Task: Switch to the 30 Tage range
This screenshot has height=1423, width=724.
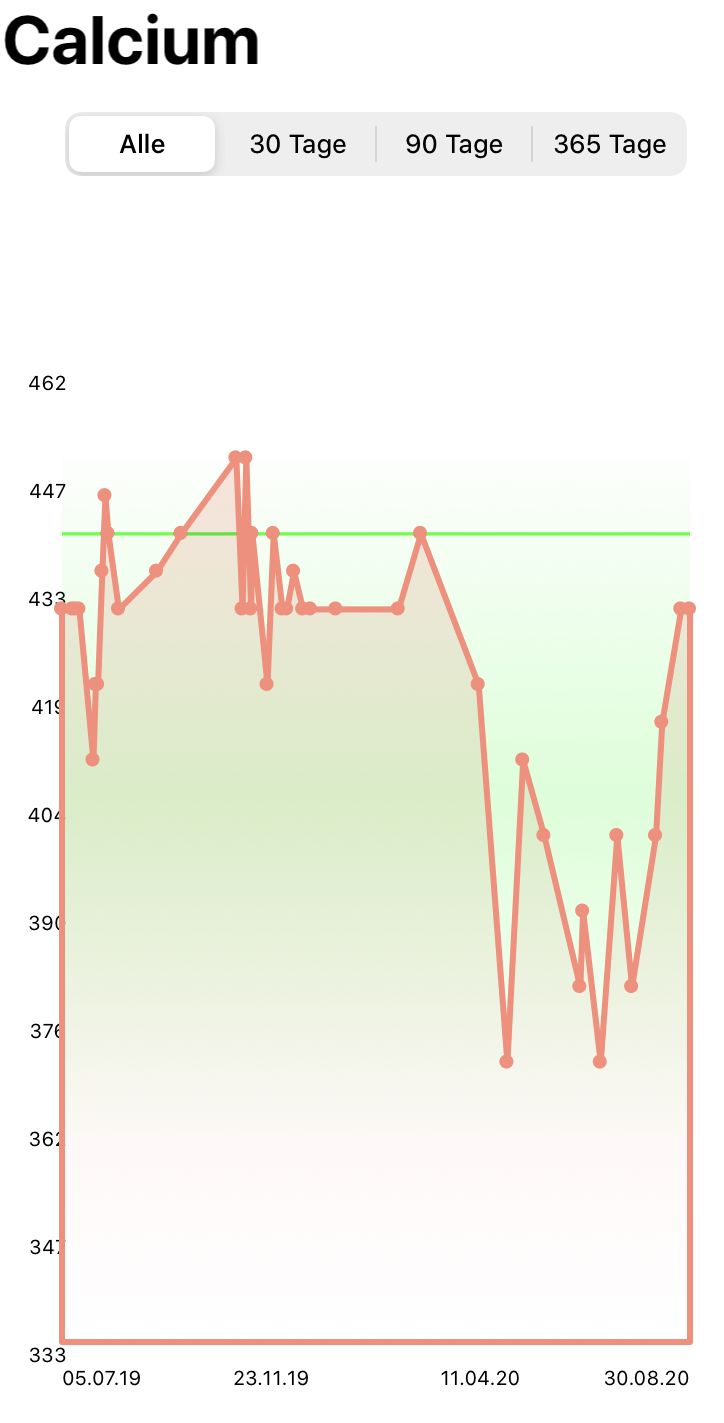Action: click(298, 144)
